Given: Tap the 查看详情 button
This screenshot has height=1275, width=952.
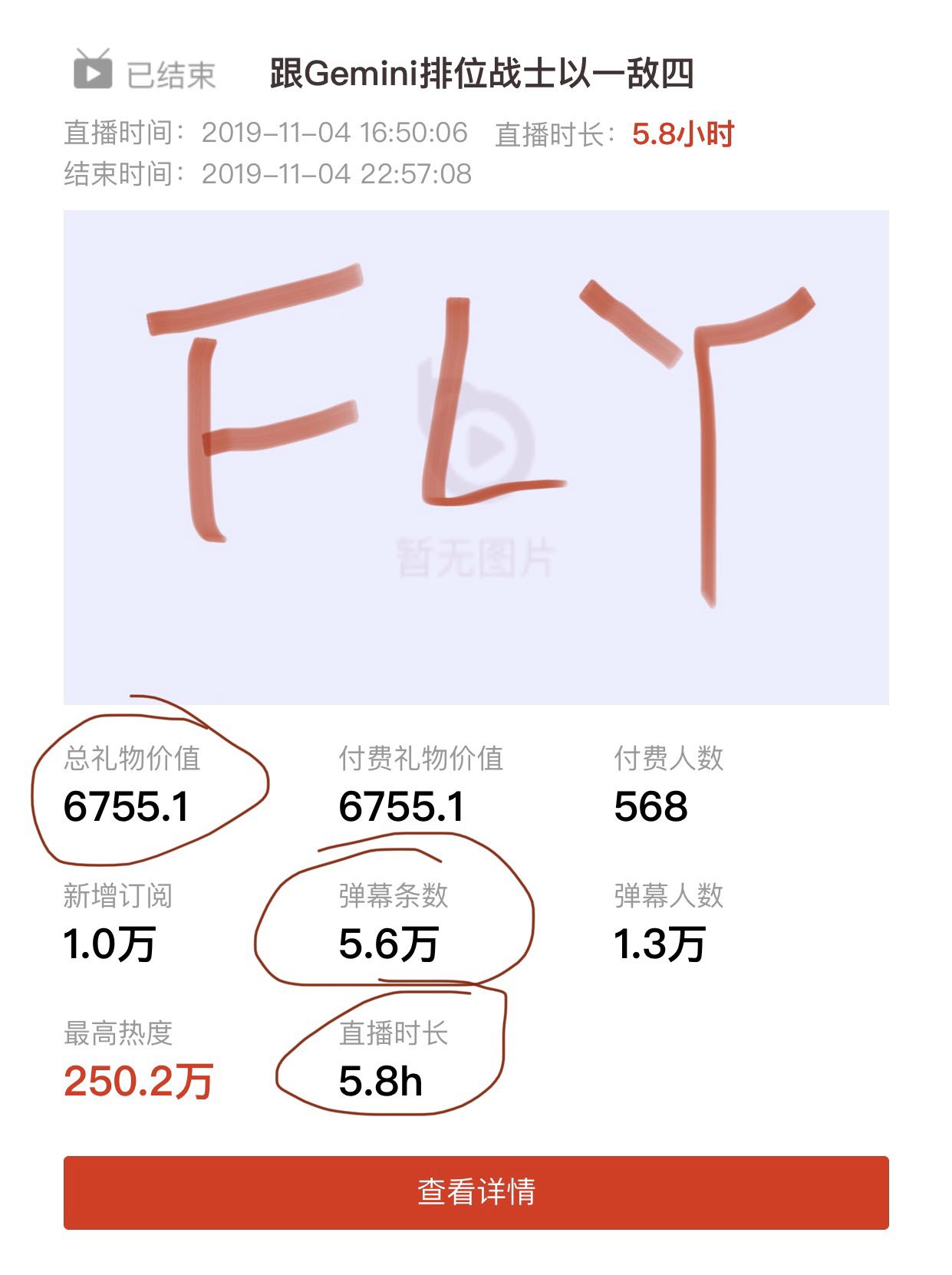Looking at the screenshot, I should coord(476,1192).
